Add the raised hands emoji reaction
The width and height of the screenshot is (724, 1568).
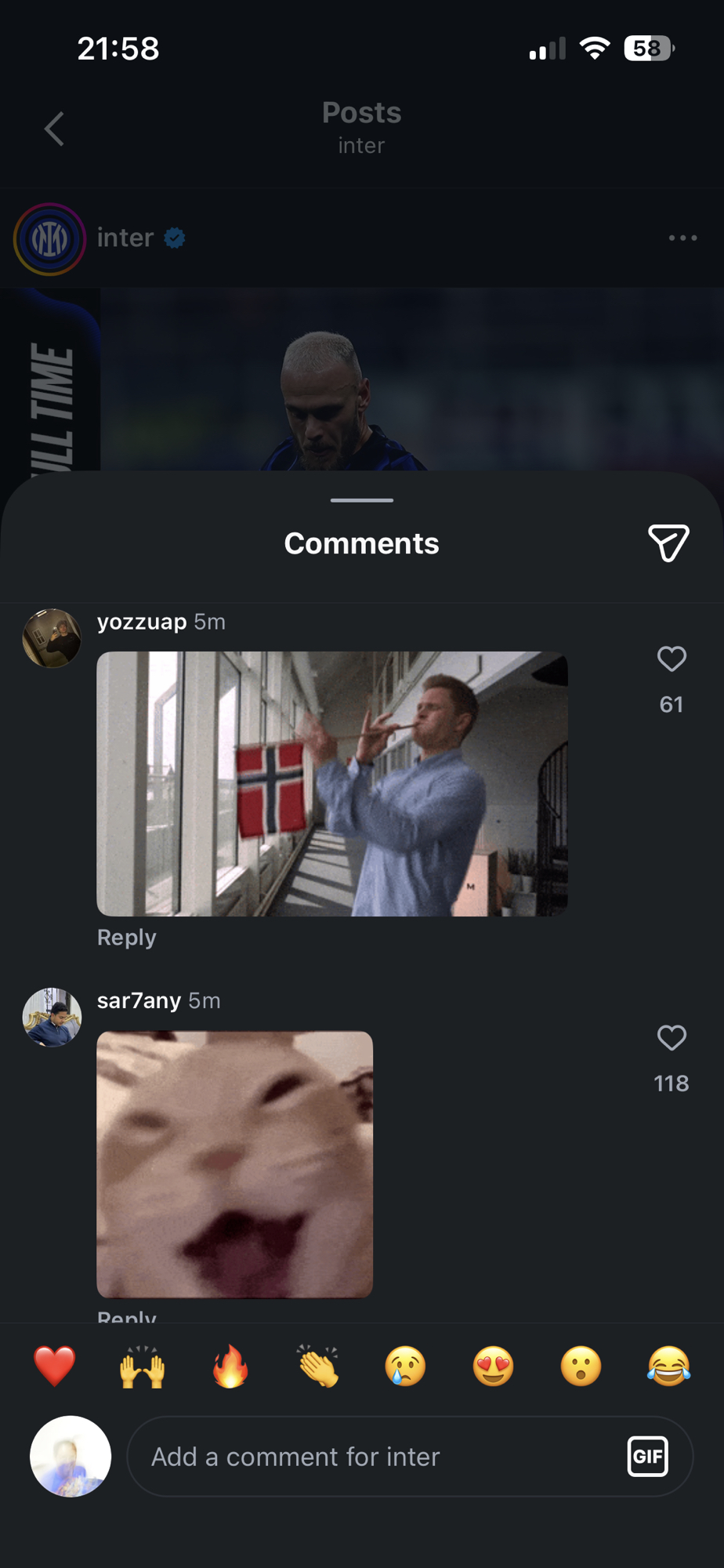pyautogui.click(x=143, y=1367)
